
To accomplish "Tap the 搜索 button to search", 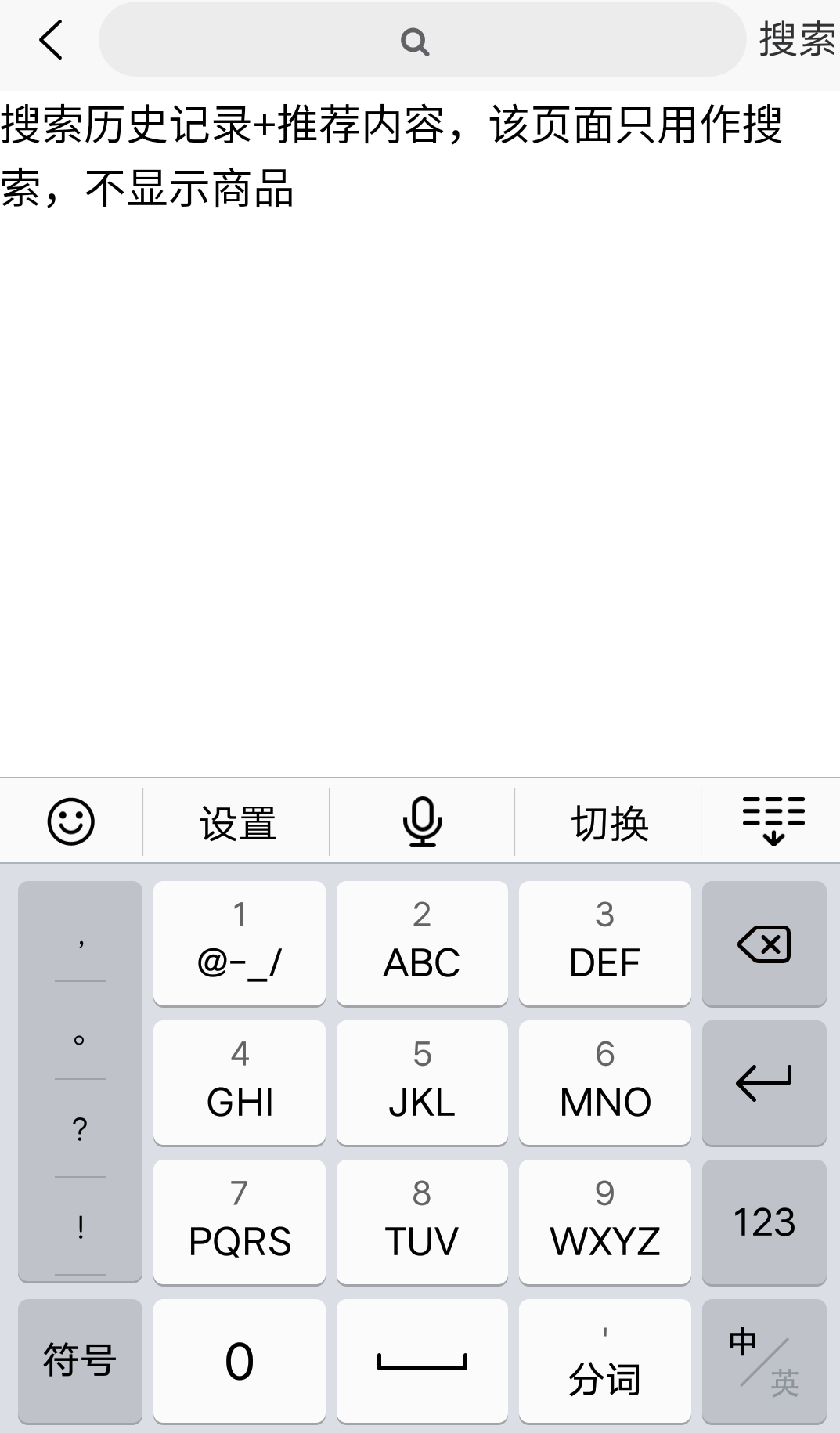I will pyautogui.click(x=796, y=40).
